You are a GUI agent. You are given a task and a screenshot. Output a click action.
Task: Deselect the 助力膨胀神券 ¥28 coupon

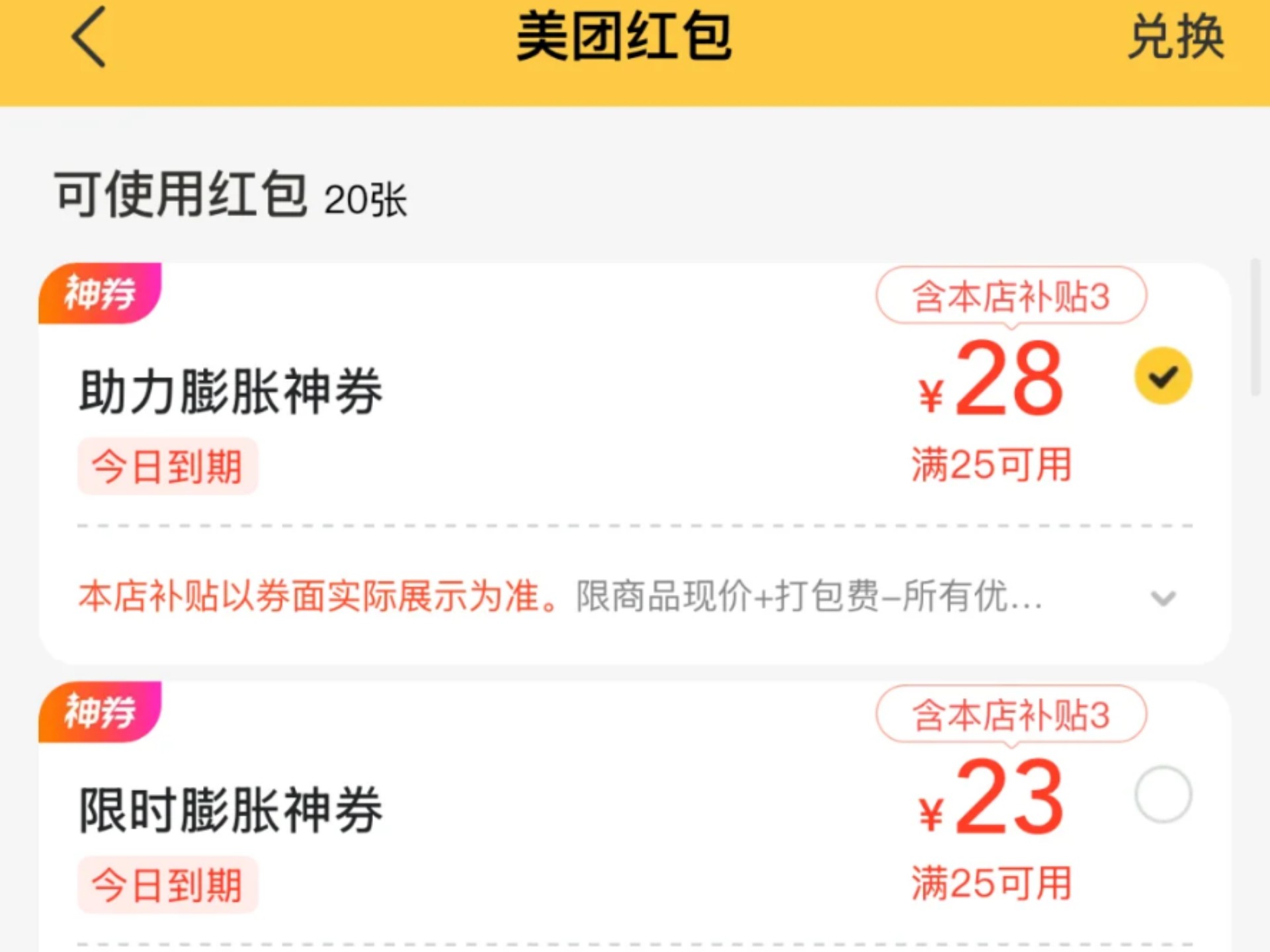(1163, 376)
